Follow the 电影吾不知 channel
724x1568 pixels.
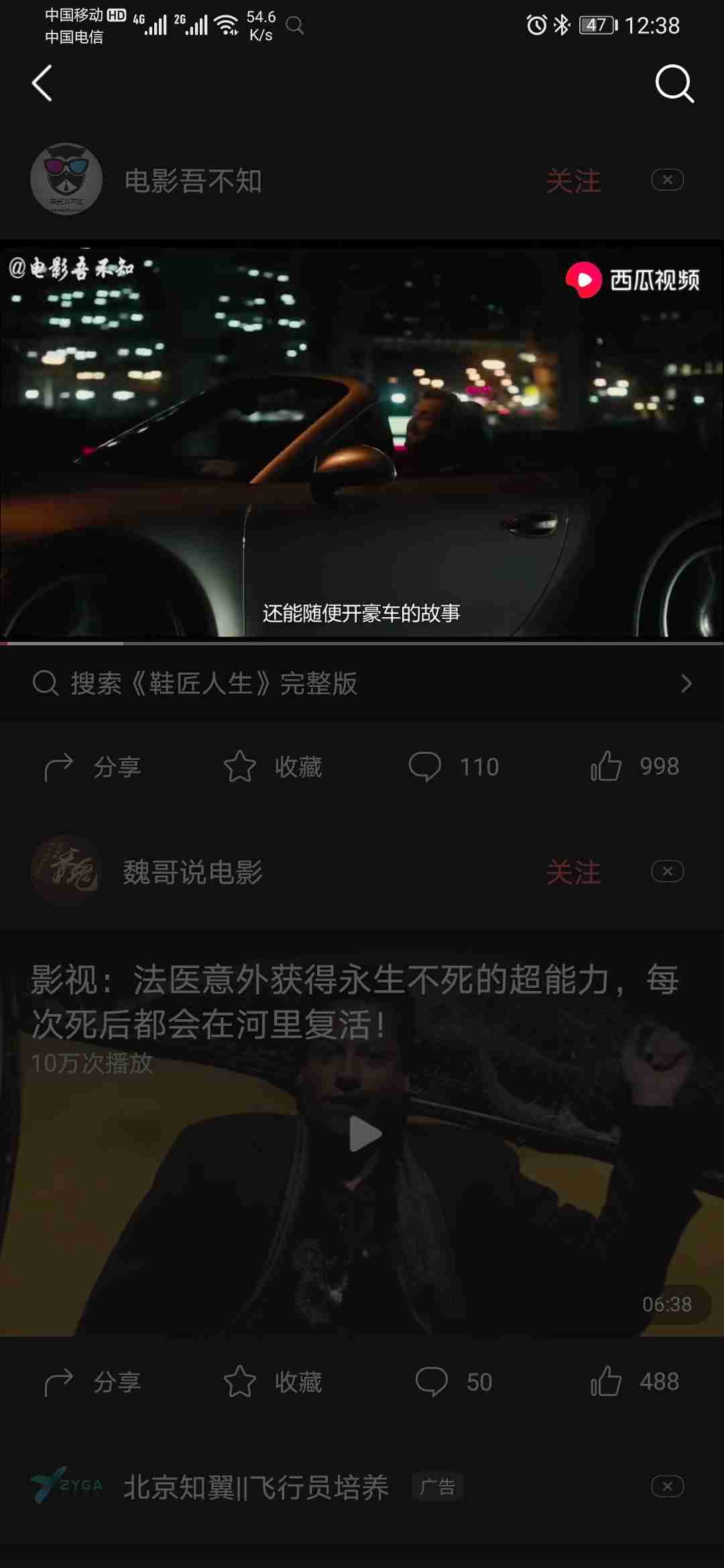coord(573,181)
